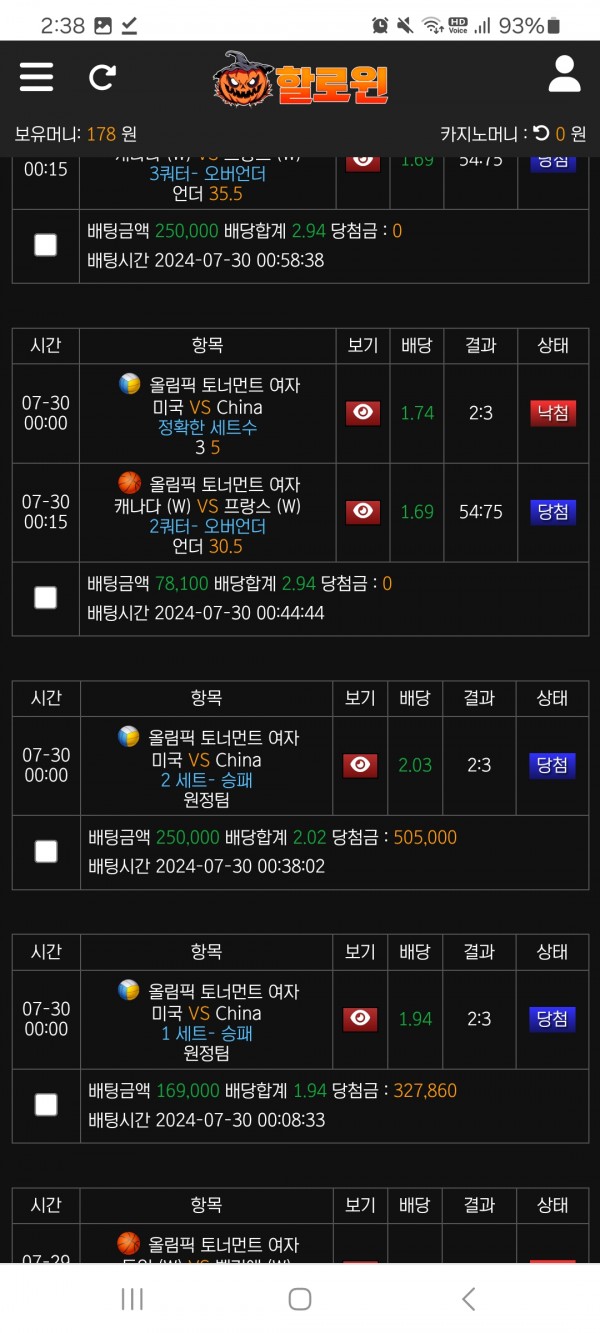Tick the checkbox for 505,000 winning bet

coord(45,851)
